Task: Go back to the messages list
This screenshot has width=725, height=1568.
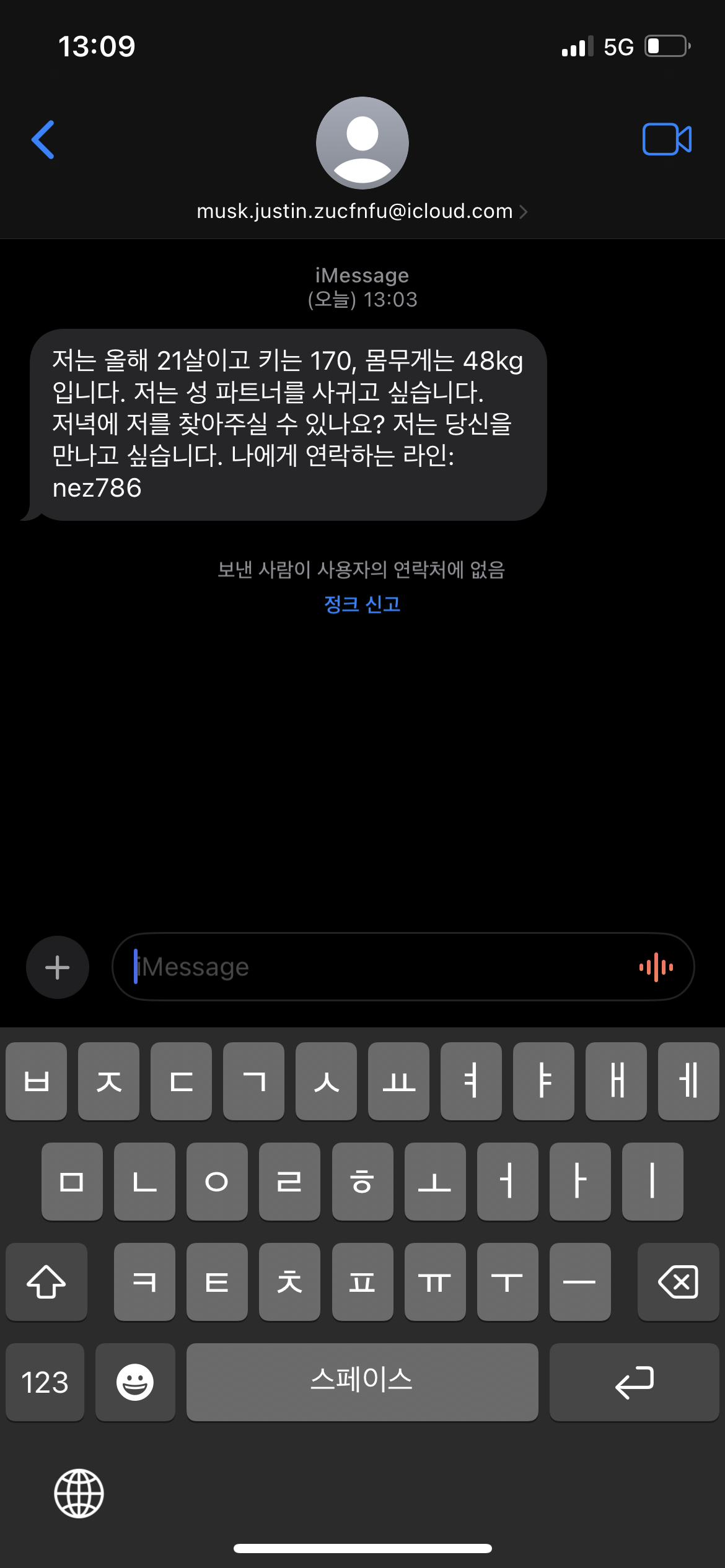Action: click(x=43, y=139)
